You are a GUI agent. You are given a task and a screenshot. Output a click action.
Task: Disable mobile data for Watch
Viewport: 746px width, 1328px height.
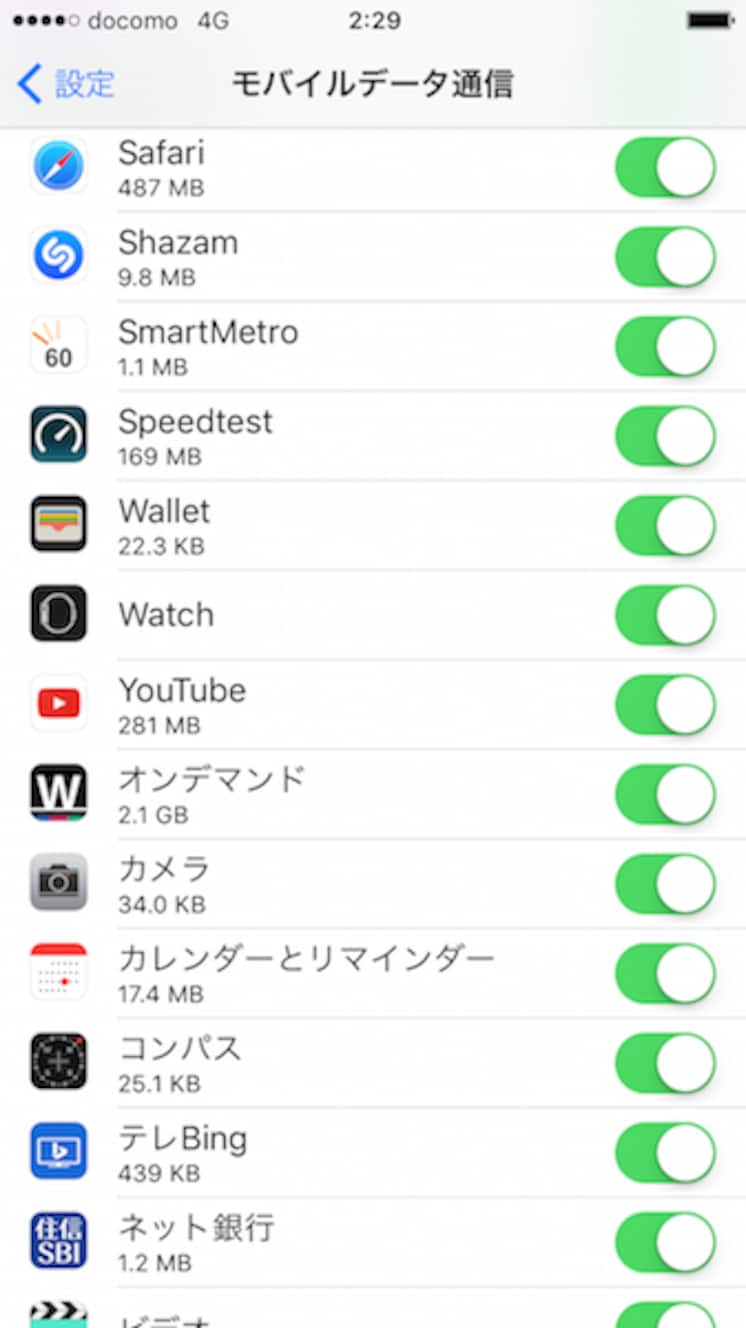(x=665, y=615)
